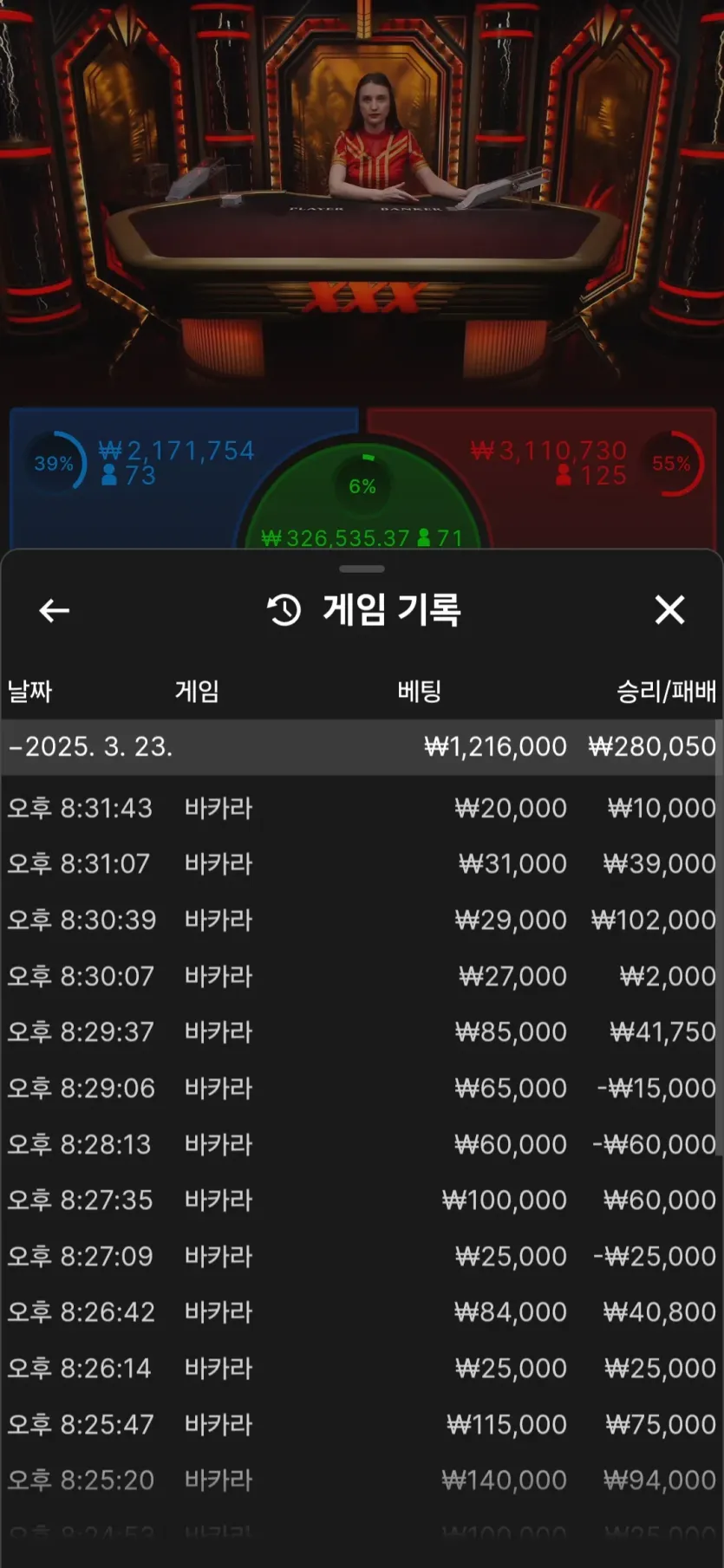Screen dimensions: 724x1568
Task: Open the 8:30:07 baccarat record
Action: coord(362,976)
